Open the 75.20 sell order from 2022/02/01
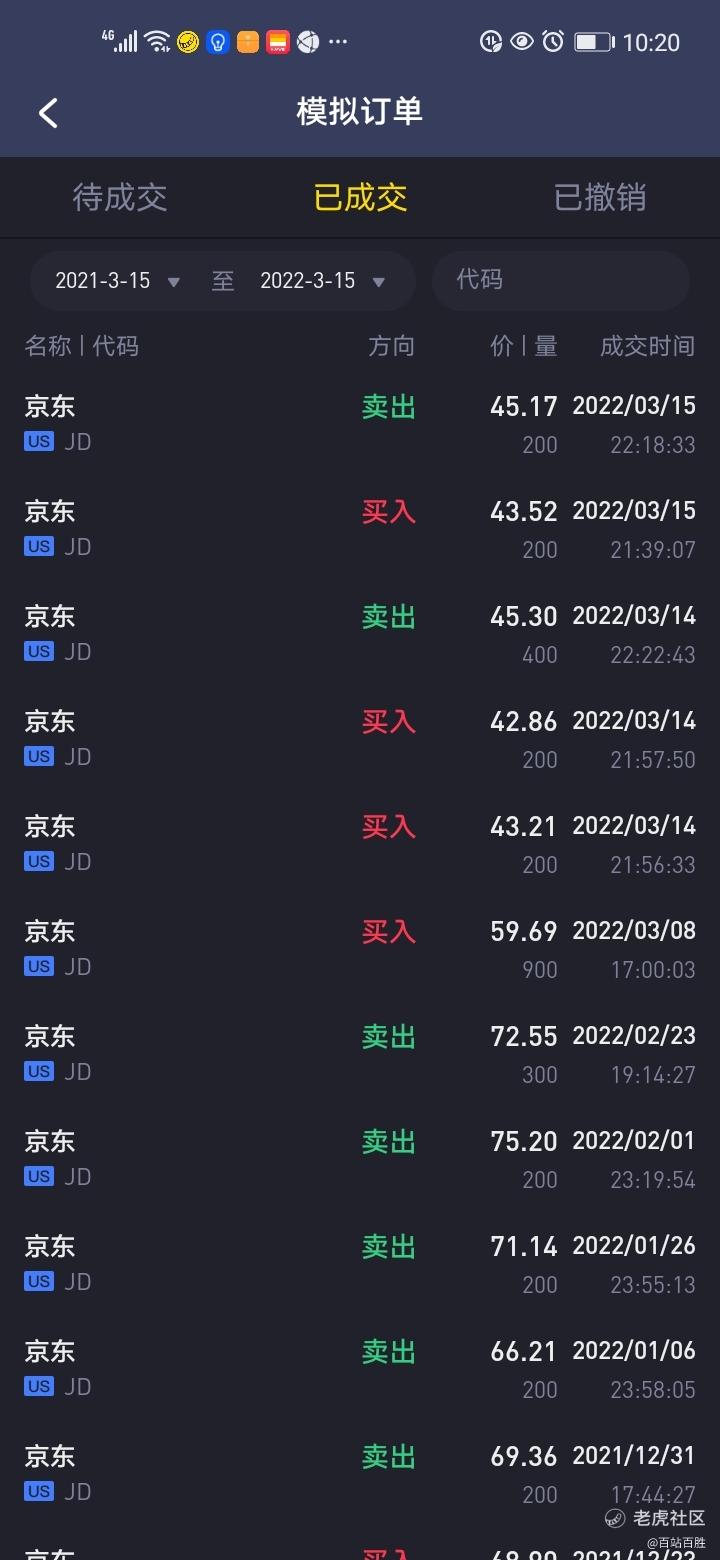The height and width of the screenshot is (1560, 720). [x=360, y=1159]
